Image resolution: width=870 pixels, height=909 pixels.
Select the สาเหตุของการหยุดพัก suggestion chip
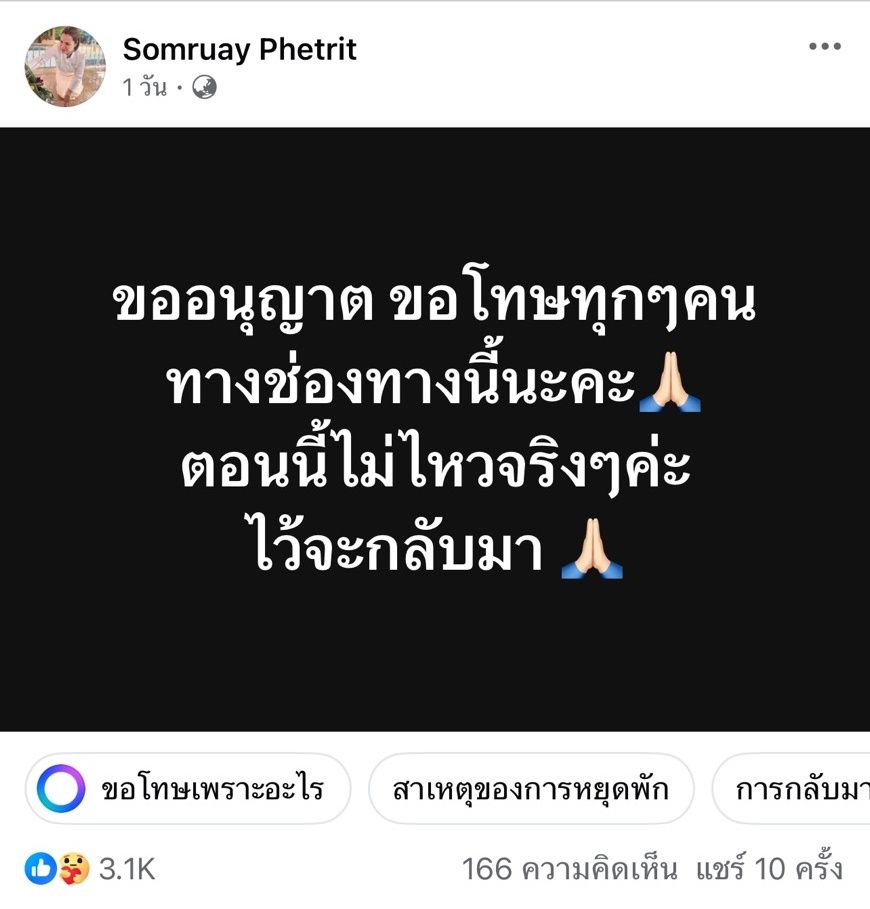click(530, 789)
